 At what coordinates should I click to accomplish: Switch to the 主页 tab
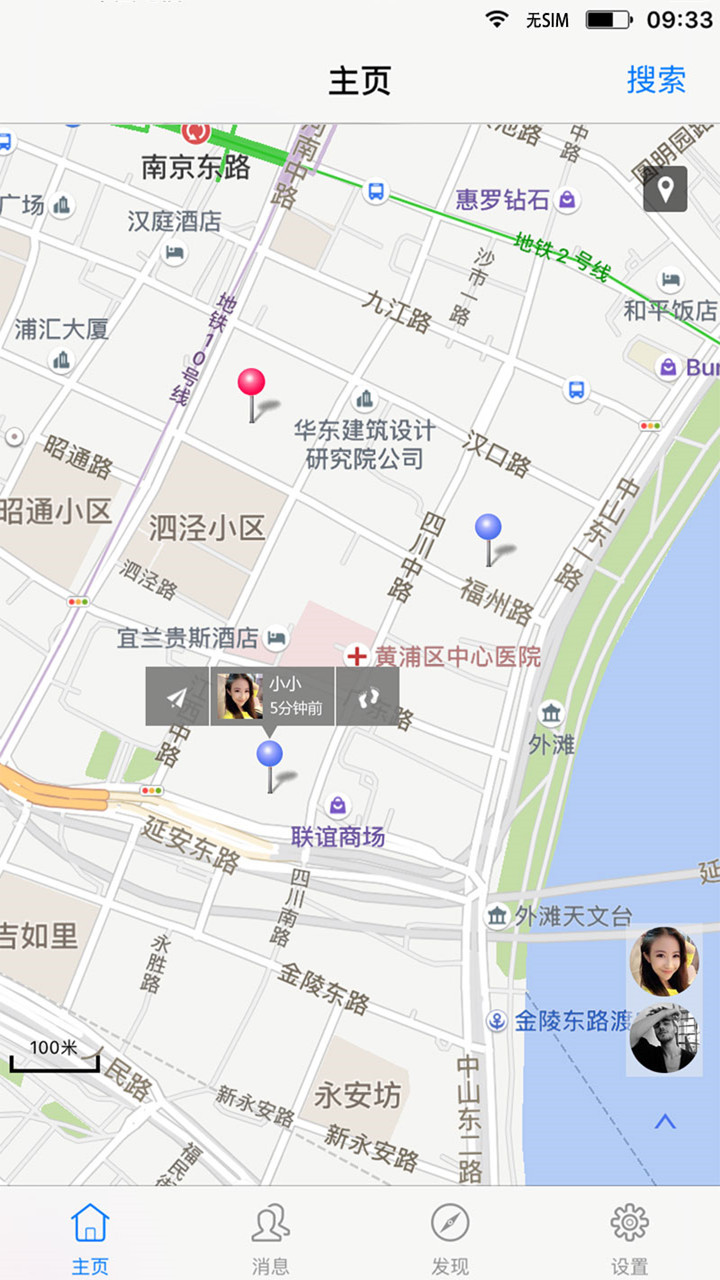pos(90,1238)
